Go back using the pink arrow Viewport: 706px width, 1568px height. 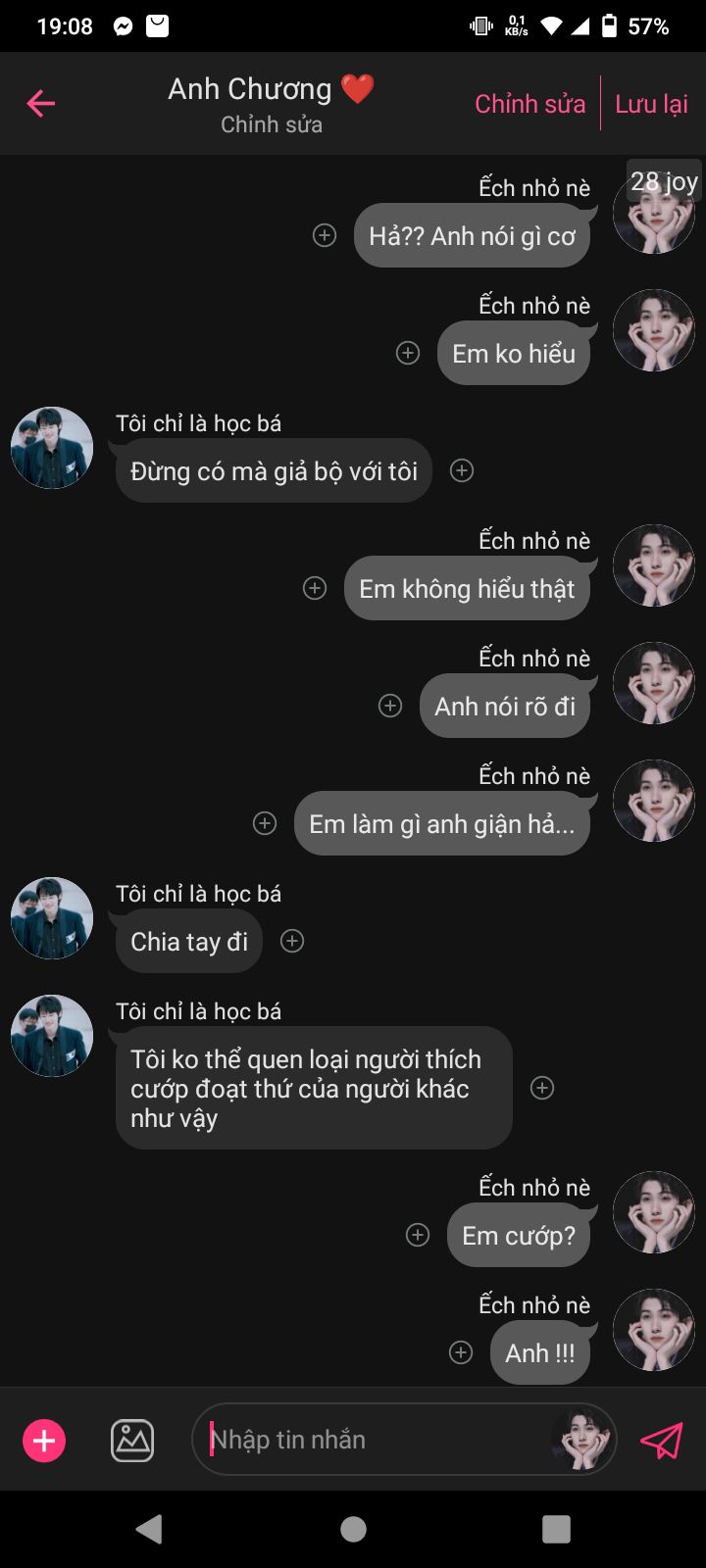coord(41,103)
